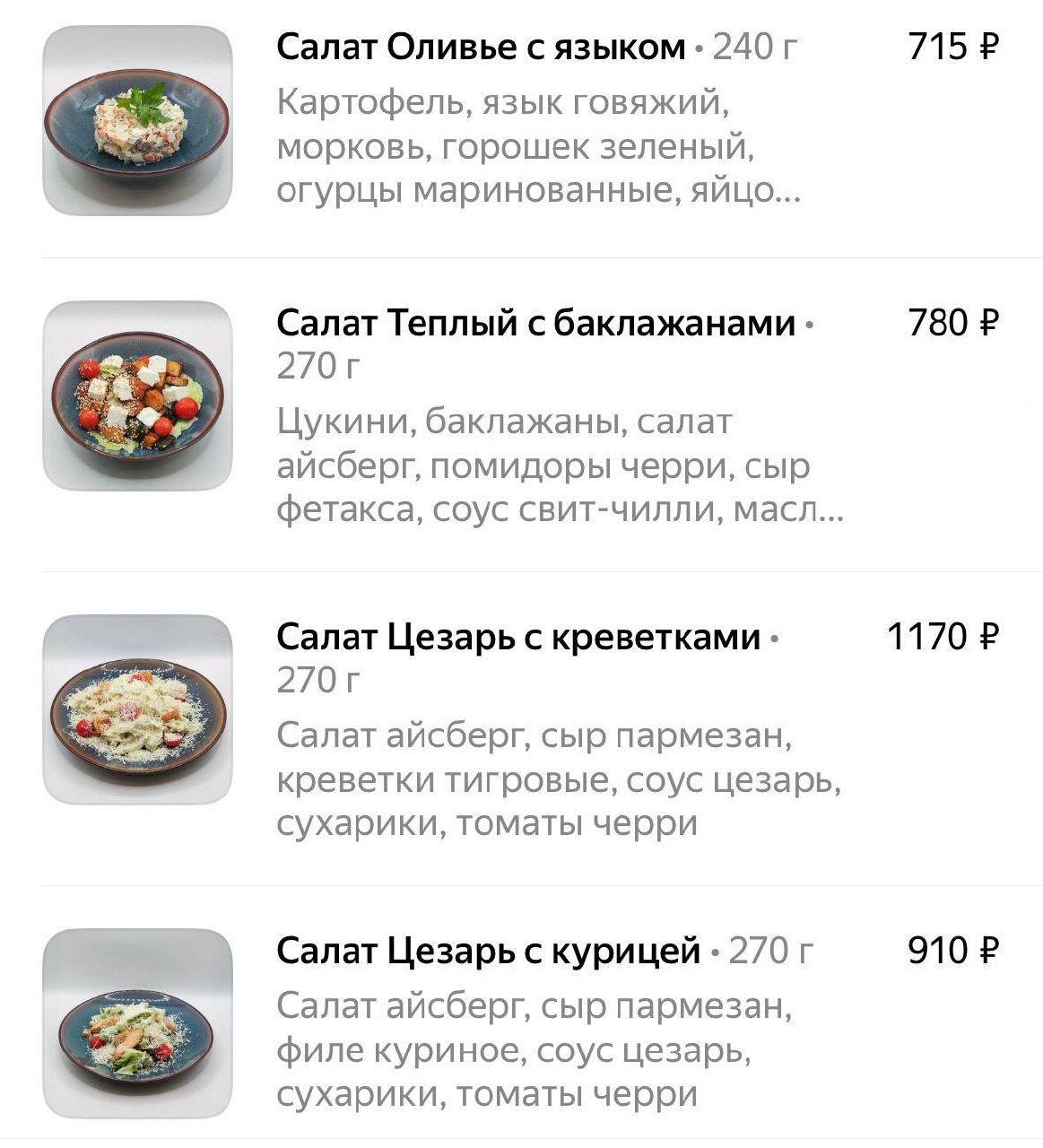View Салат Цезарь с креветками details
Viewport: 1043px width, 1148px height.
point(518,637)
